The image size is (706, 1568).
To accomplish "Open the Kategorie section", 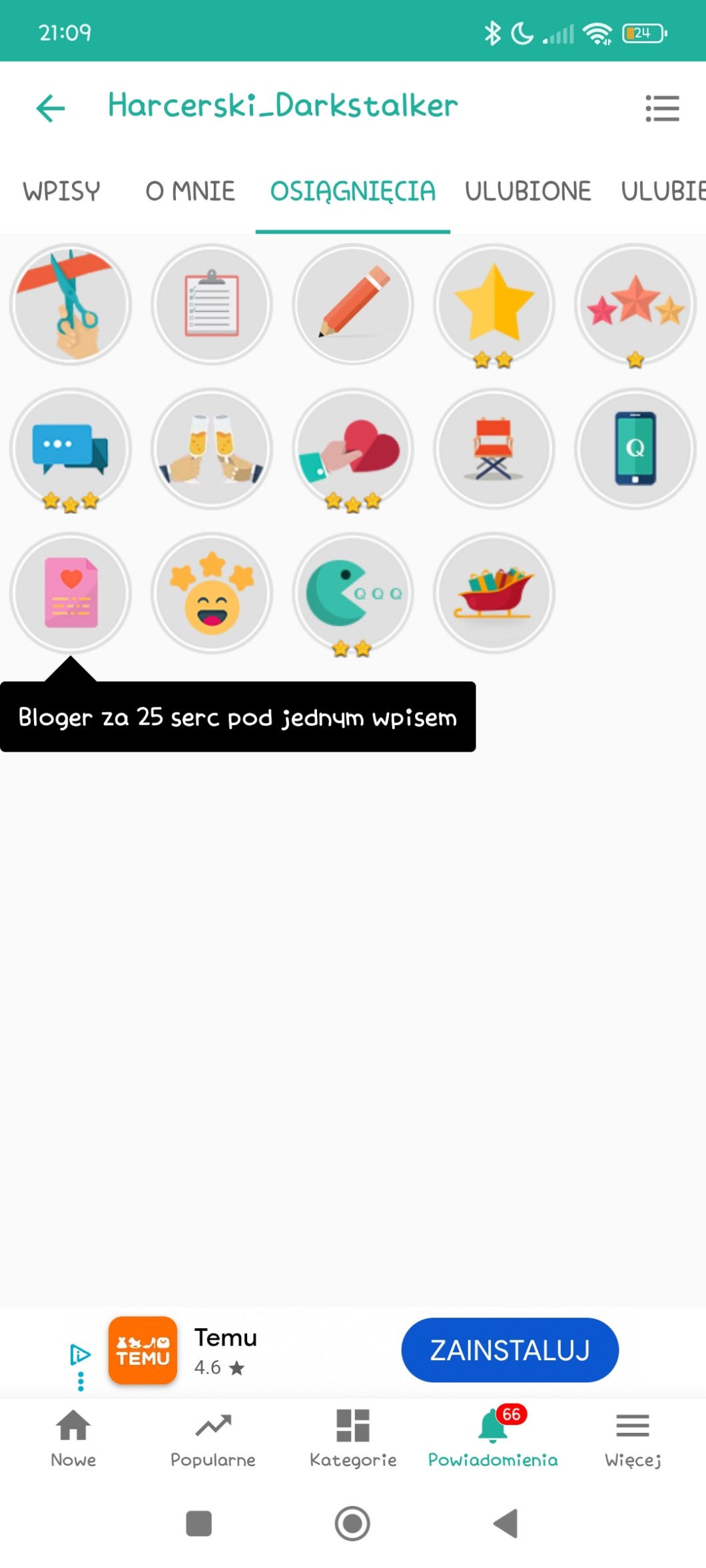I will pyautogui.click(x=353, y=1438).
